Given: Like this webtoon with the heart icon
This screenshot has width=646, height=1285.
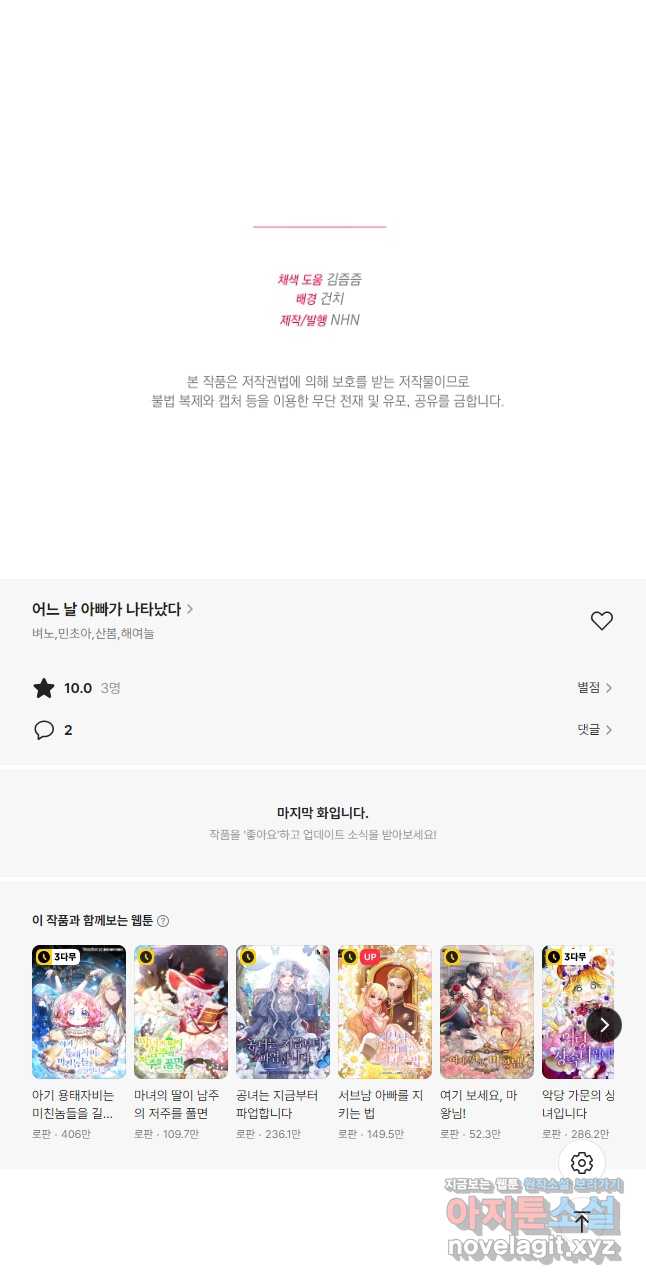Looking at the screenshot, I should pyautogui.click(x=601, y=621).
